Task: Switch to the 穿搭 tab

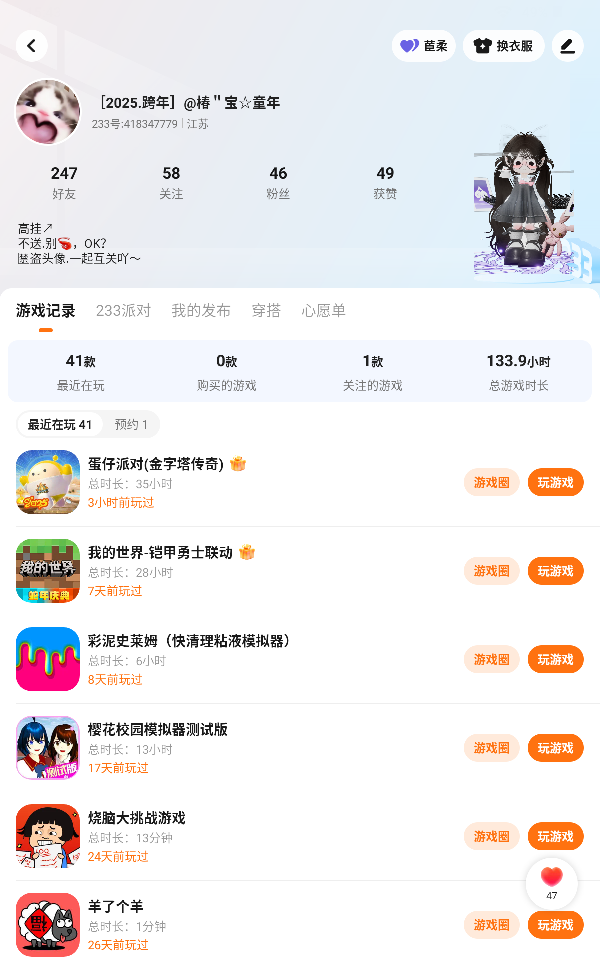Action: point(266,311)
